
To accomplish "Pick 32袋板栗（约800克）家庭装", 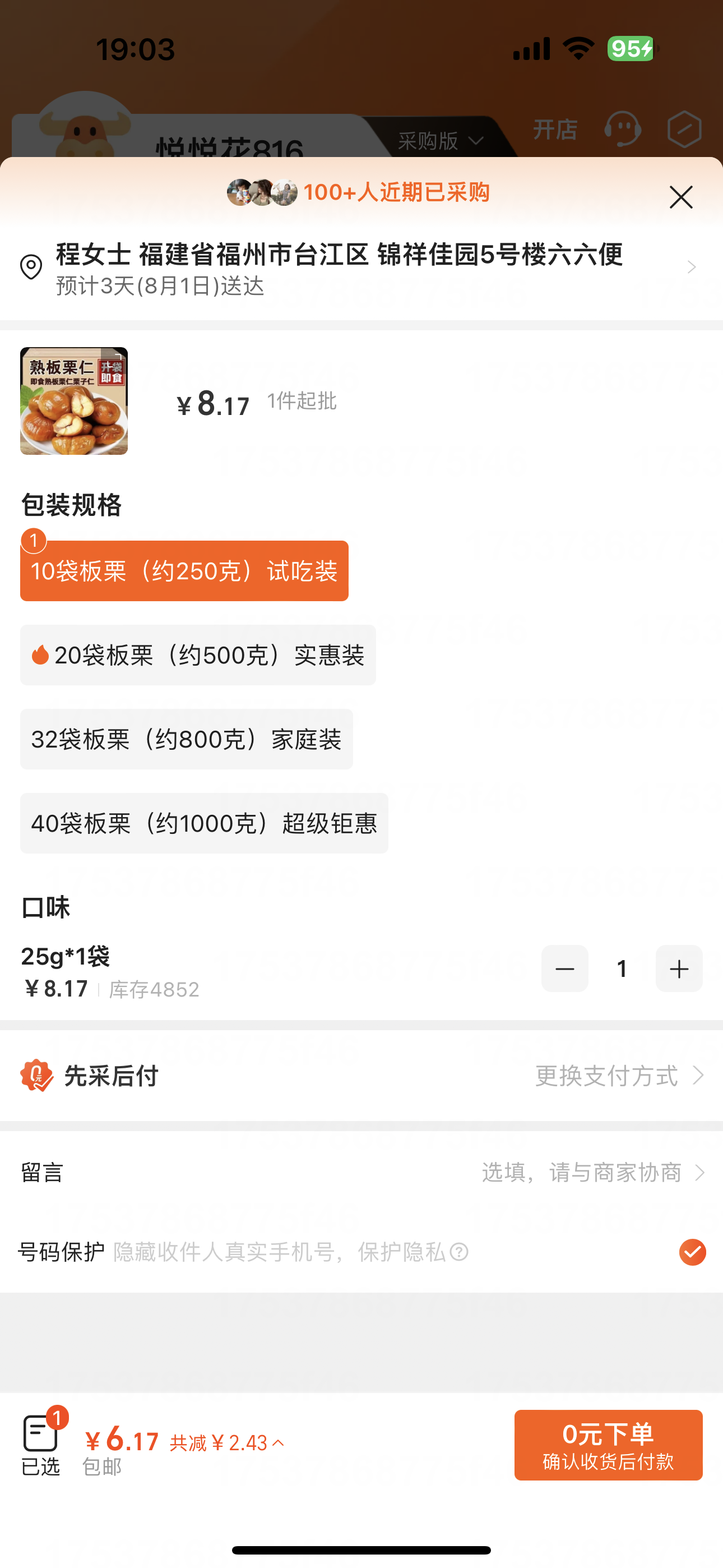I will click(x=186, y=739).
